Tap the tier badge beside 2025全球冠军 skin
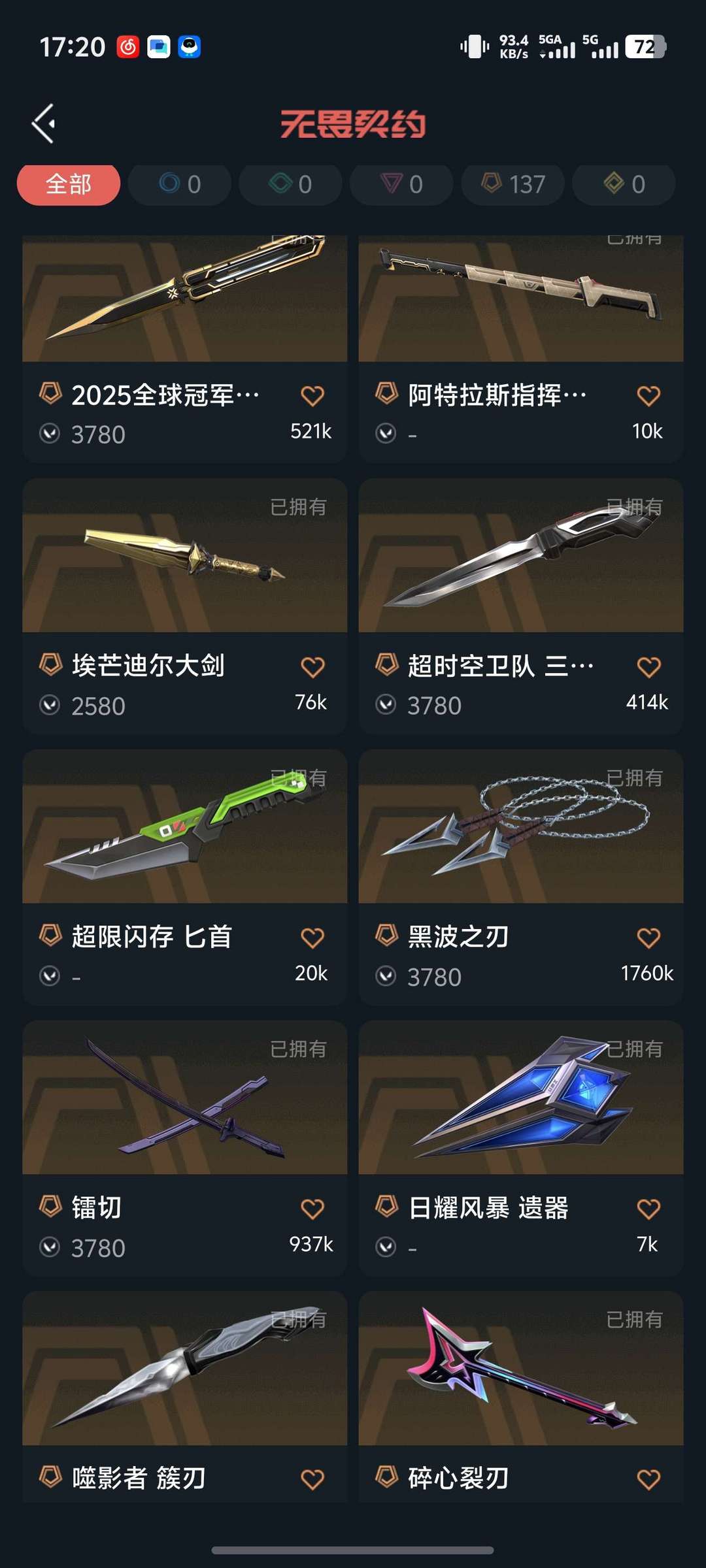 50,393
